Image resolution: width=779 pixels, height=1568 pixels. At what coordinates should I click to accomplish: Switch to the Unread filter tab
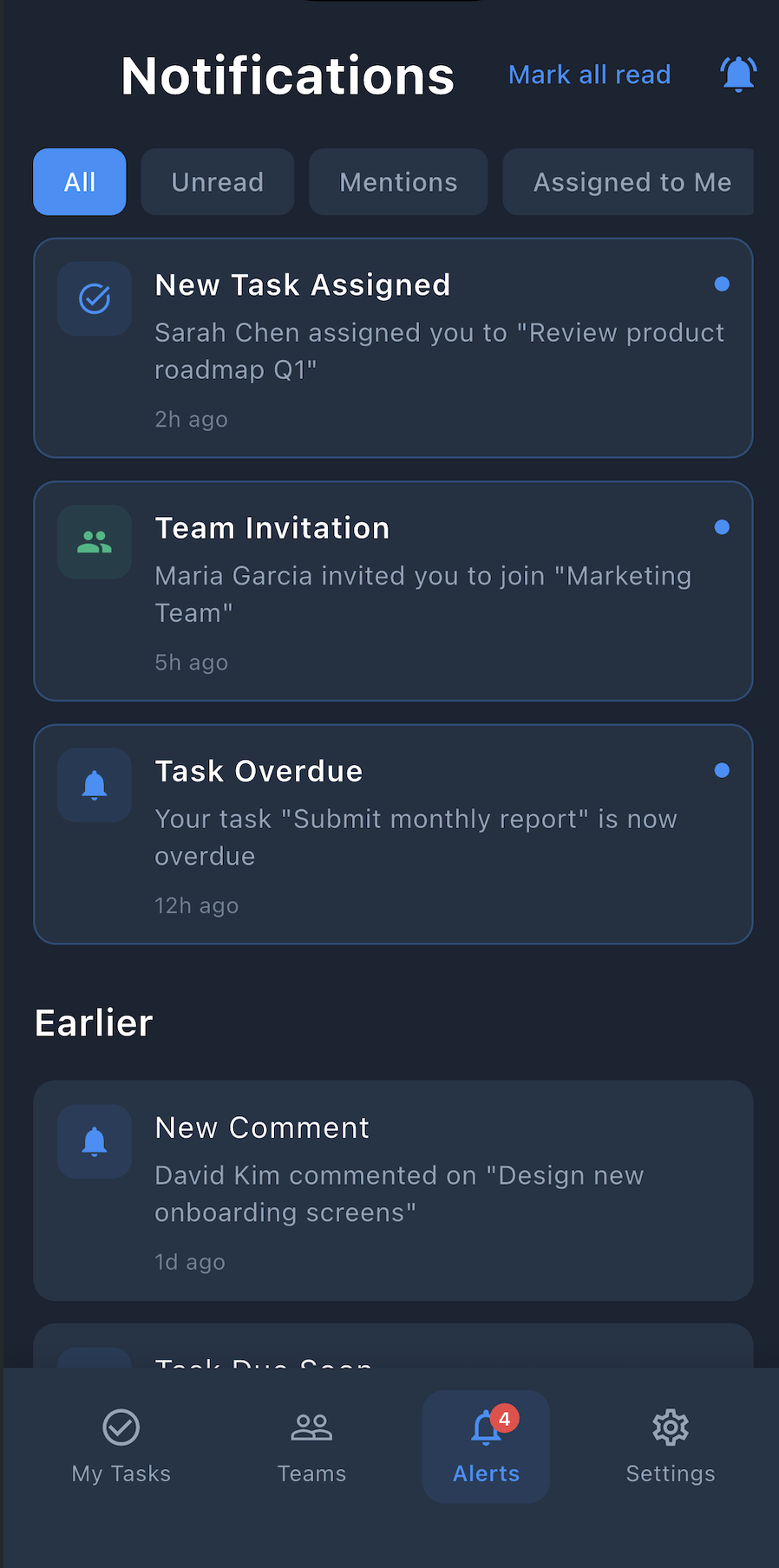tap(217, 182)
